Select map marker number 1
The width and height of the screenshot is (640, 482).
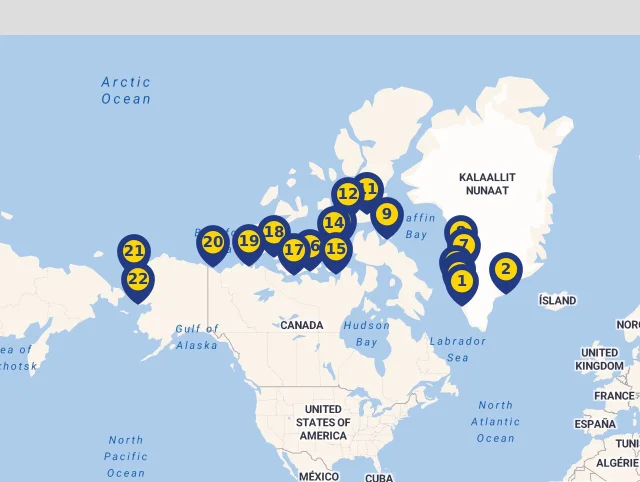(461, 282)
